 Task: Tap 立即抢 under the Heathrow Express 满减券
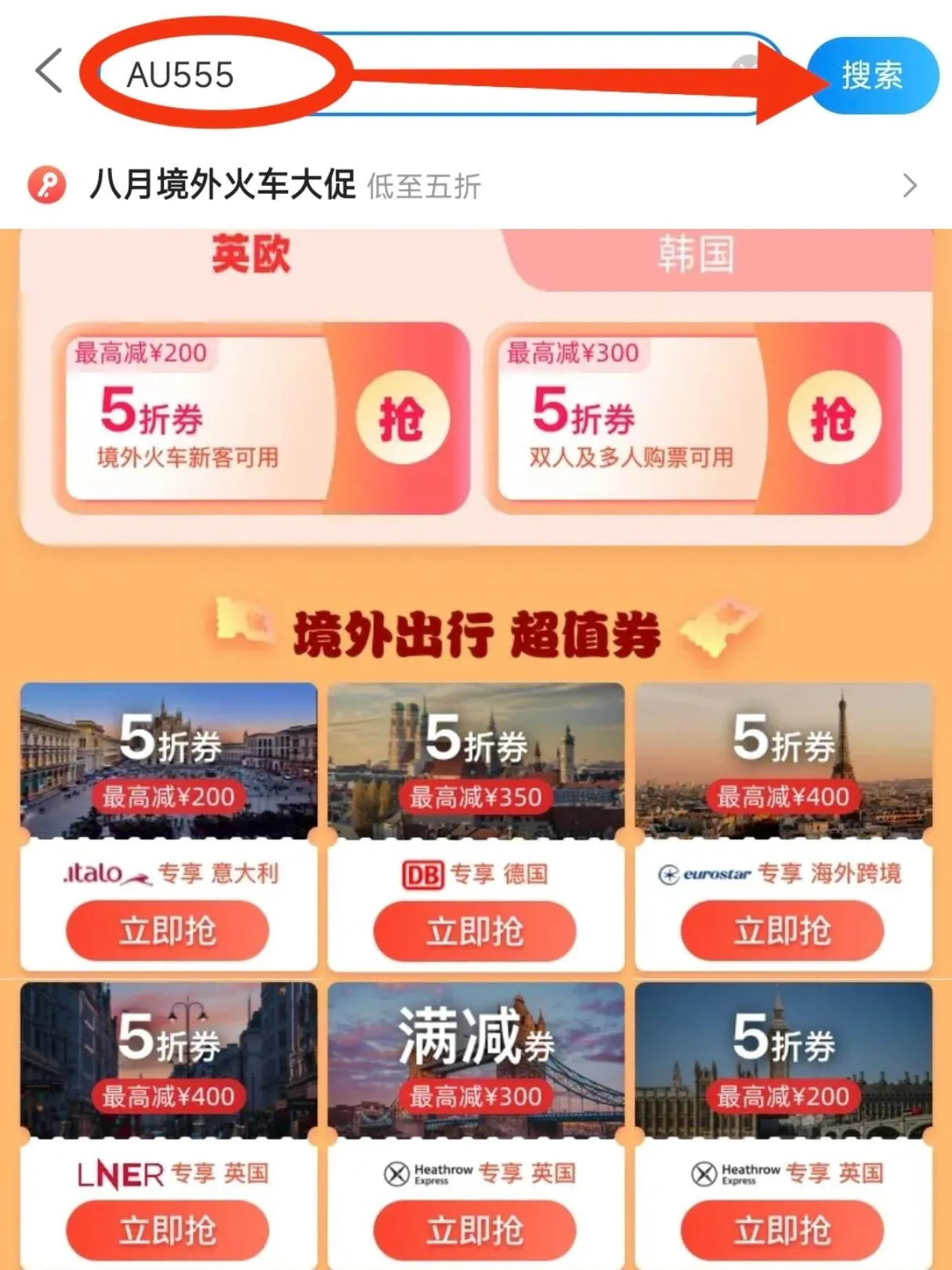pyautogui.click(x=475, y=1230)
